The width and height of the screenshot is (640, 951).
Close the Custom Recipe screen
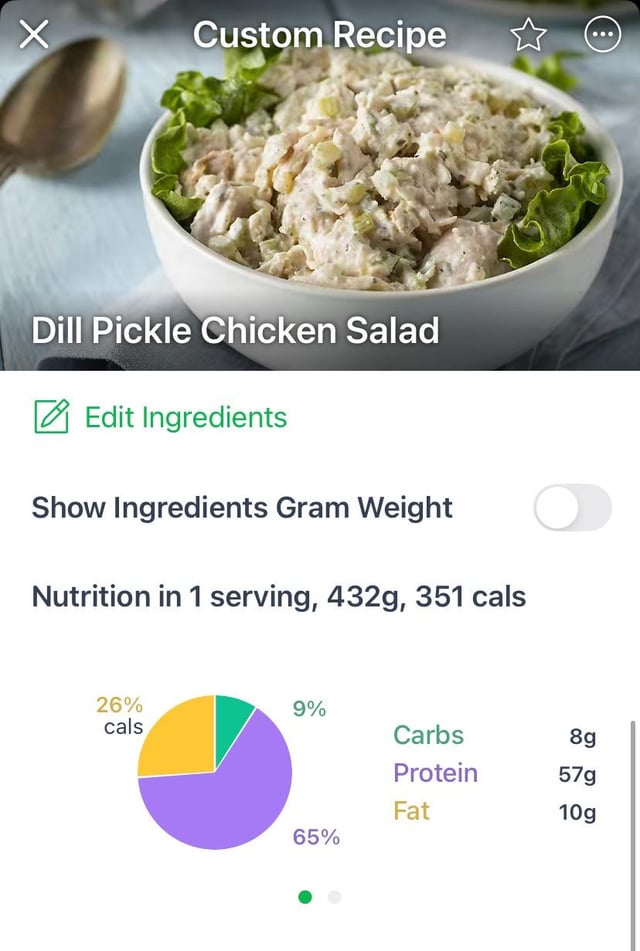coord(34,36)
